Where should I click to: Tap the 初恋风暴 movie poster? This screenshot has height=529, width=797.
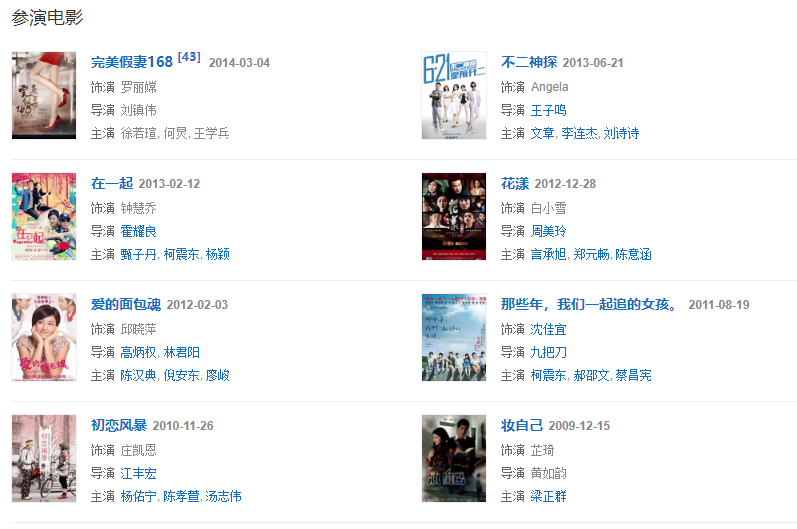(44, 459)
